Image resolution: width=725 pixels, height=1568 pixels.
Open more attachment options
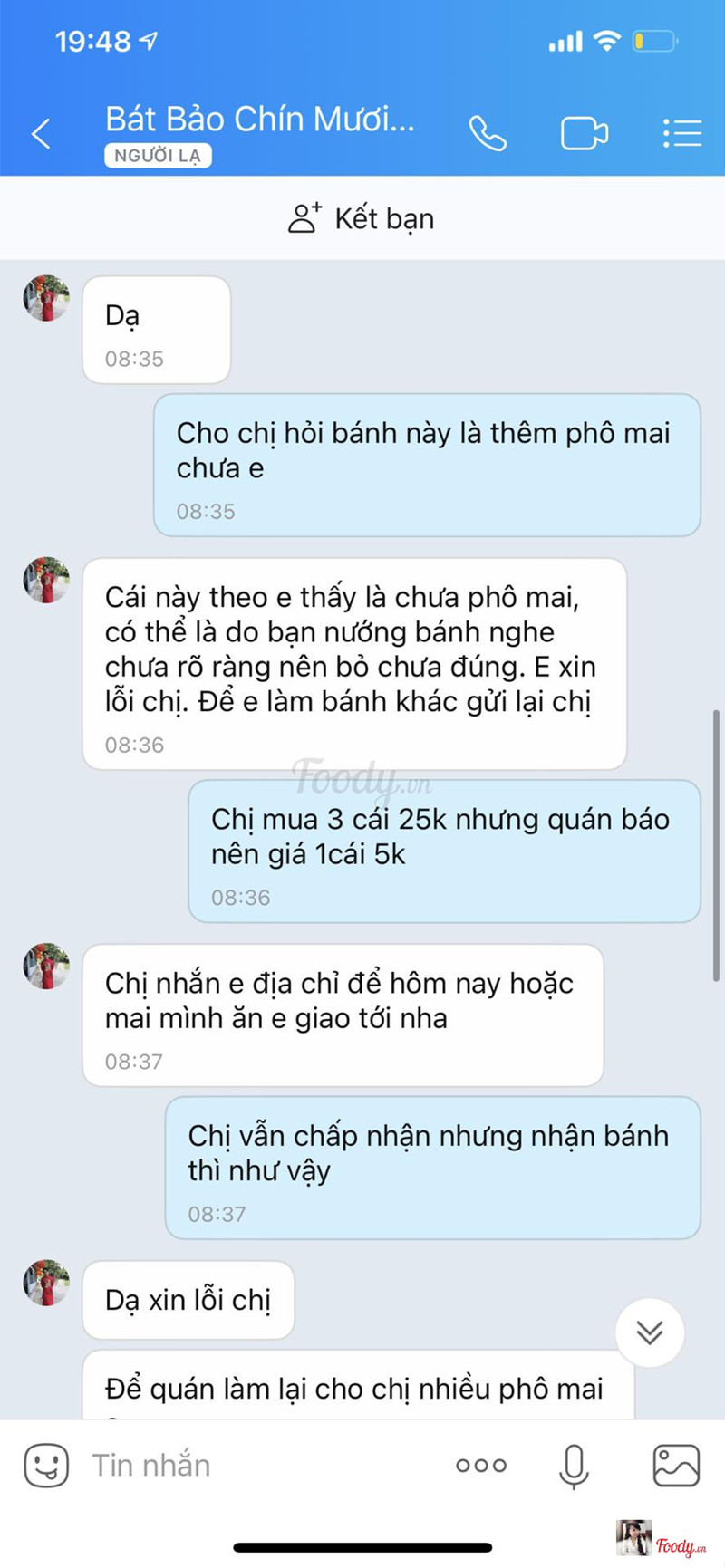[x=481, y=1465]
